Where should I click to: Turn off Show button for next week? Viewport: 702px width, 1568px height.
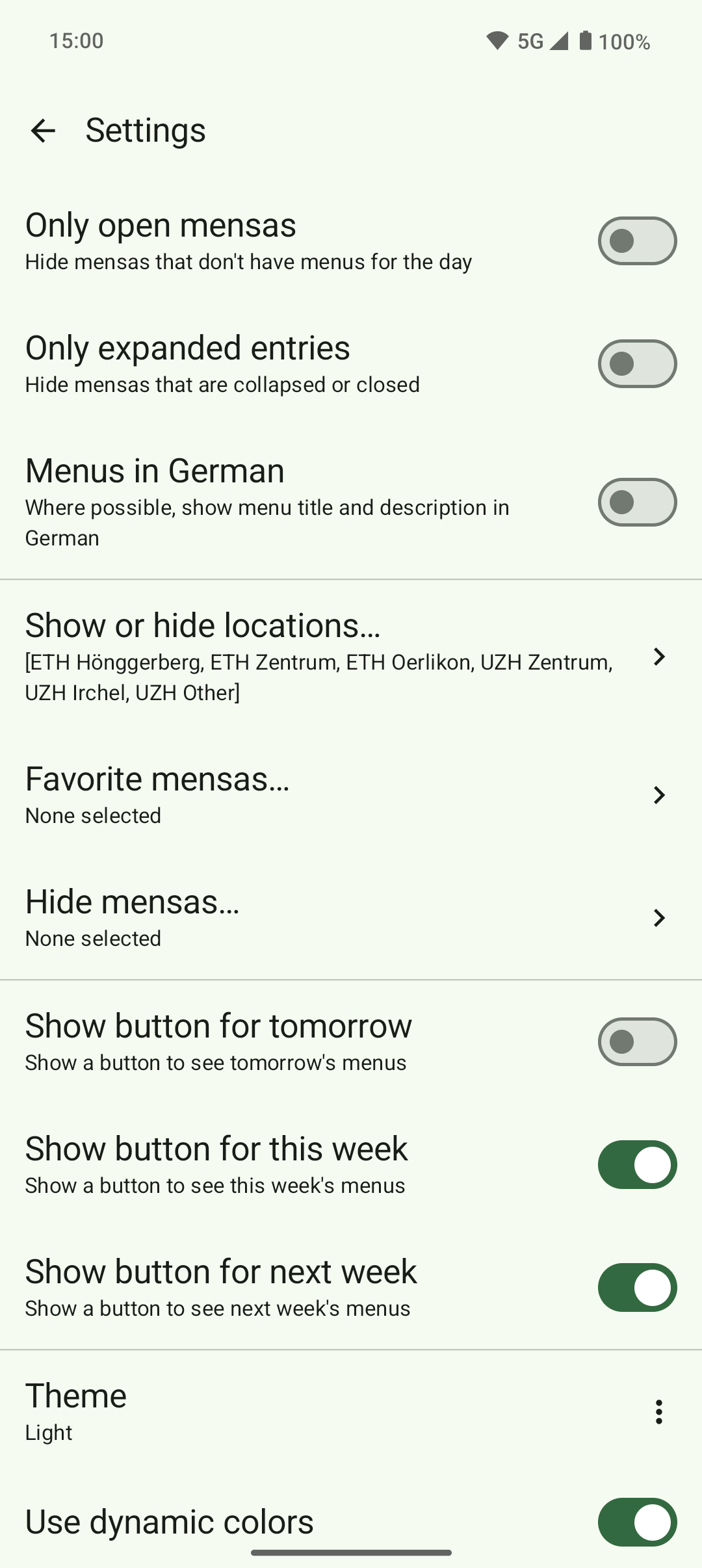tap(636, 1288)
